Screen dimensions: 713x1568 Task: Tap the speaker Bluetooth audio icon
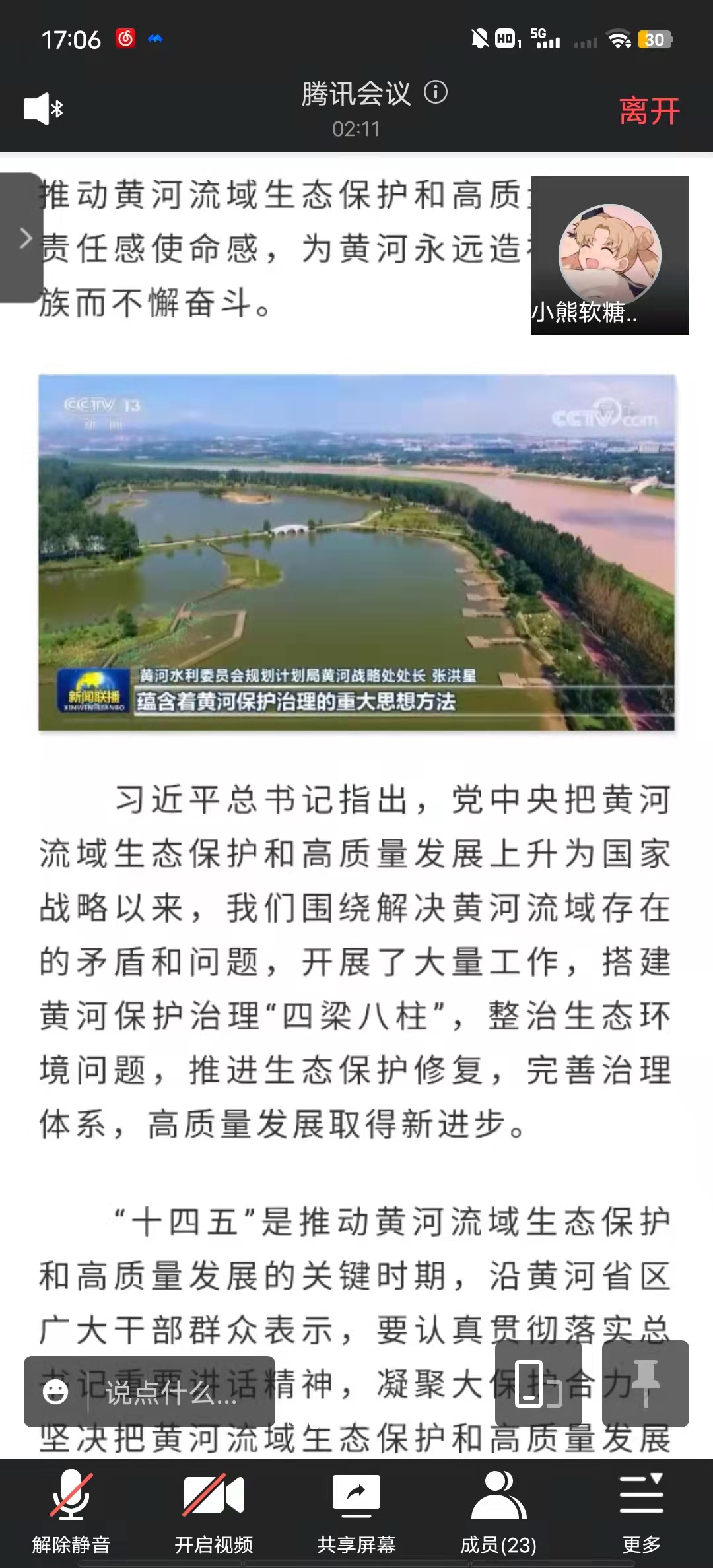44,109
